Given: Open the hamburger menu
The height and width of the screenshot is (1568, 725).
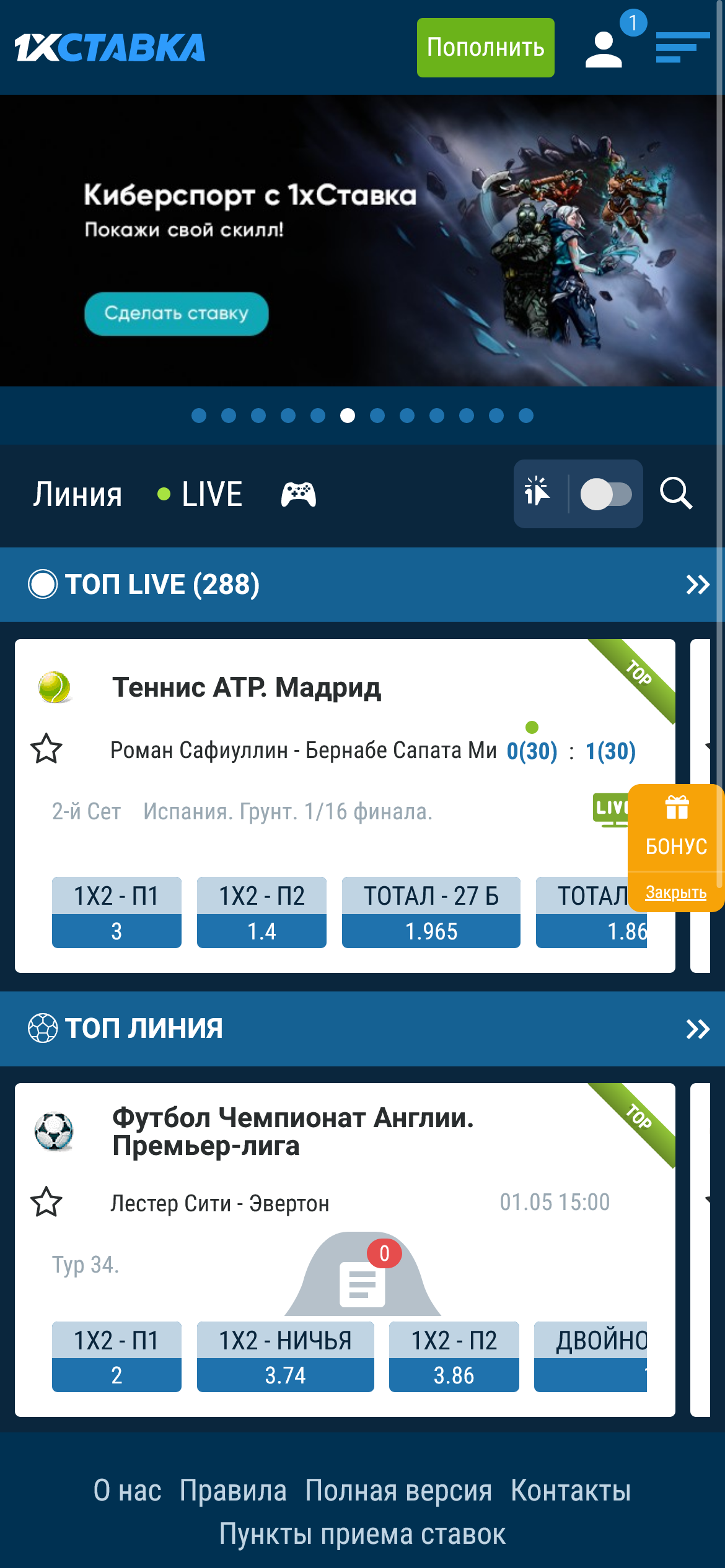Looking at the screenshot, I should click(682, 48).
